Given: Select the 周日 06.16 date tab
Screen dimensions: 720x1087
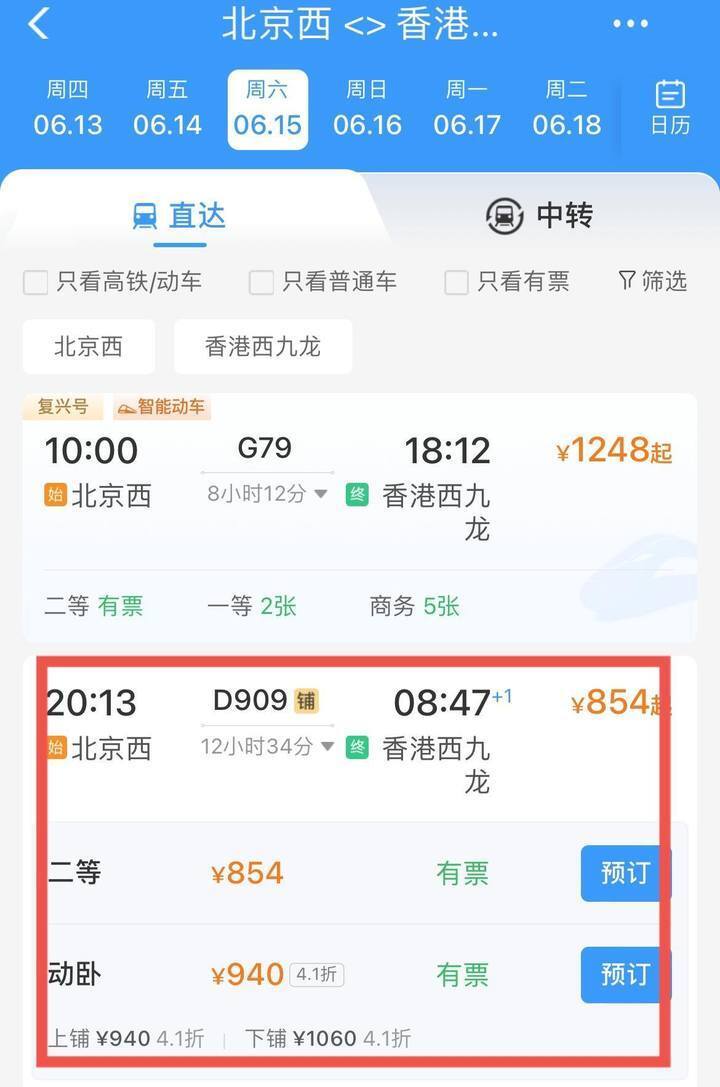Looking at the screenshot, I should 368,108.
